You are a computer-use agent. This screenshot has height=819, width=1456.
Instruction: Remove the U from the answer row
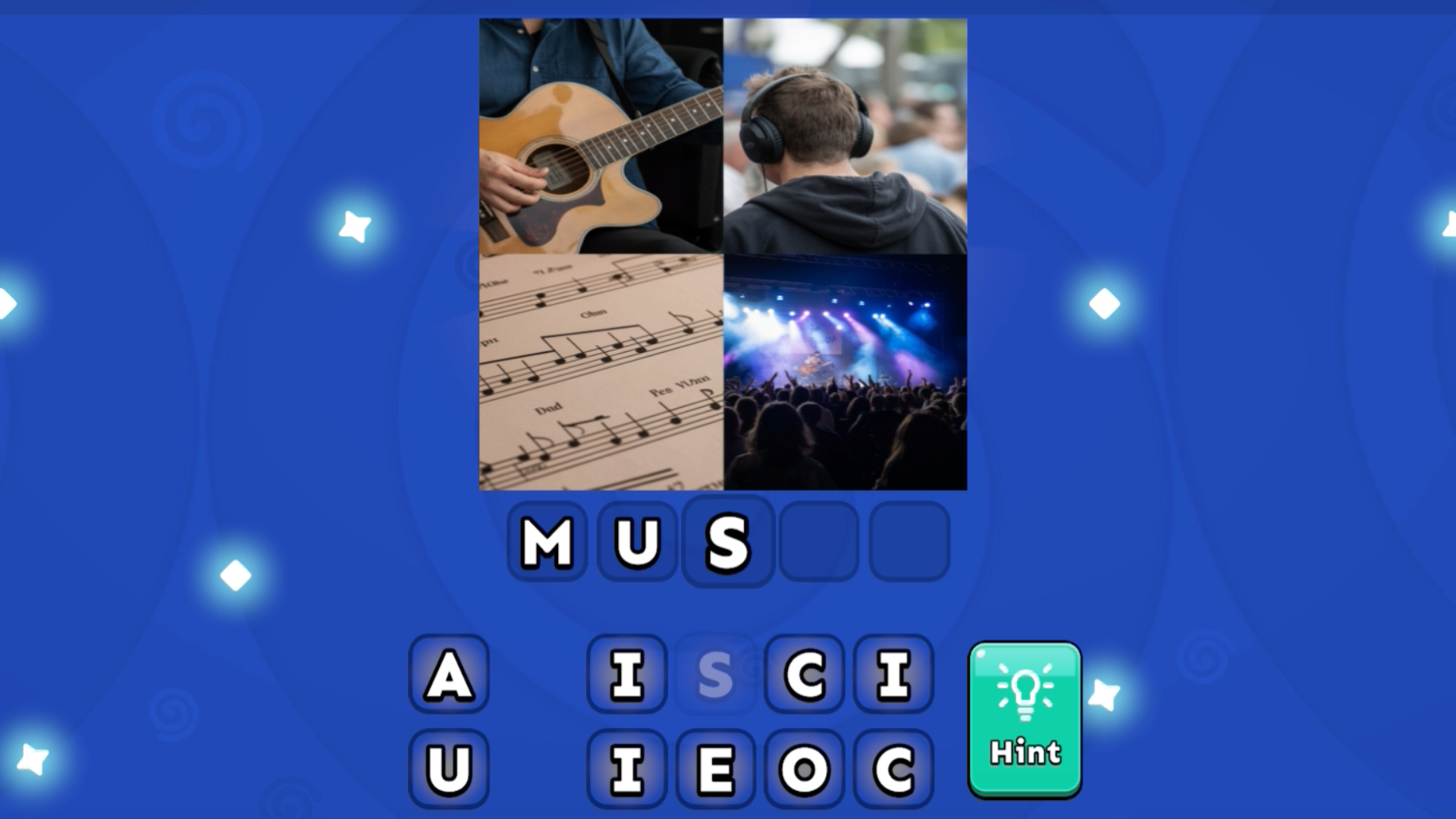click(x=637, y=541)
